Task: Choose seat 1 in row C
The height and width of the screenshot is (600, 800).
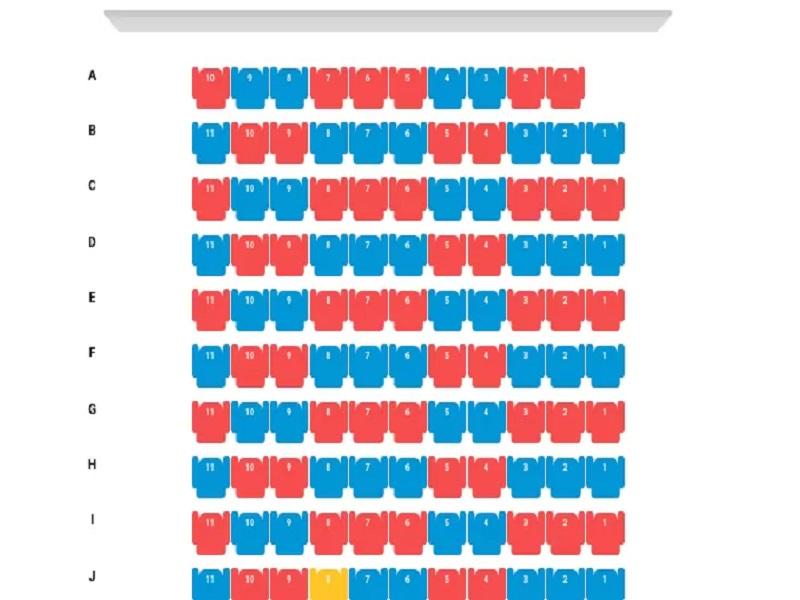Action: click(x=606, y=198)
